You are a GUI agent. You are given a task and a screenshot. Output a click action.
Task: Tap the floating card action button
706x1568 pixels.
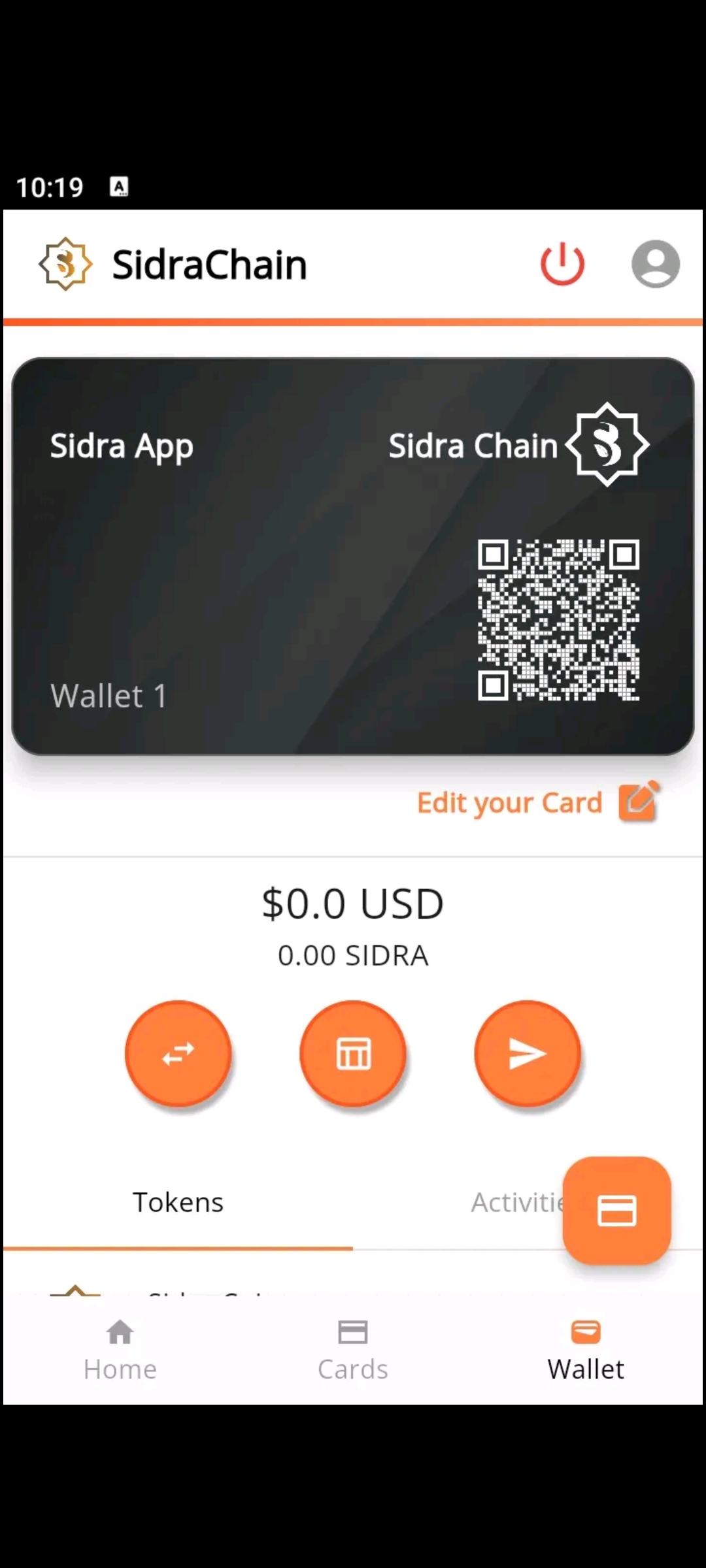(616, 1210)
